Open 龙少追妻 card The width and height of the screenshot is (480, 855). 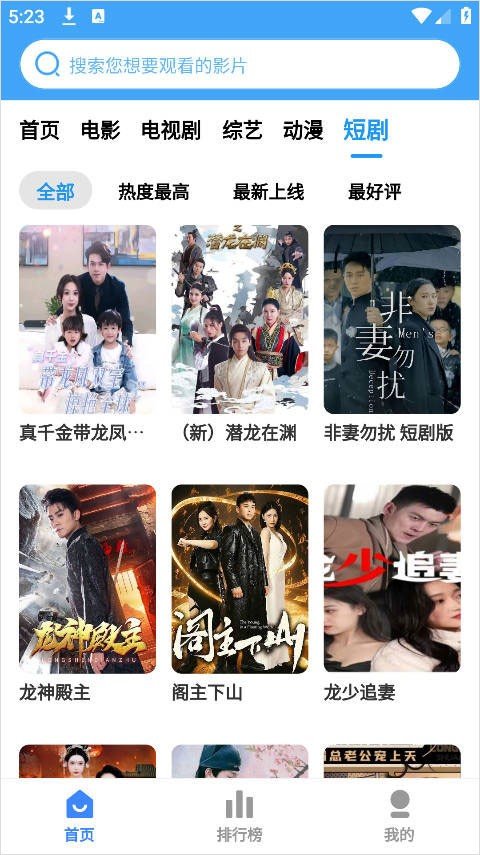tap(392, 593)
